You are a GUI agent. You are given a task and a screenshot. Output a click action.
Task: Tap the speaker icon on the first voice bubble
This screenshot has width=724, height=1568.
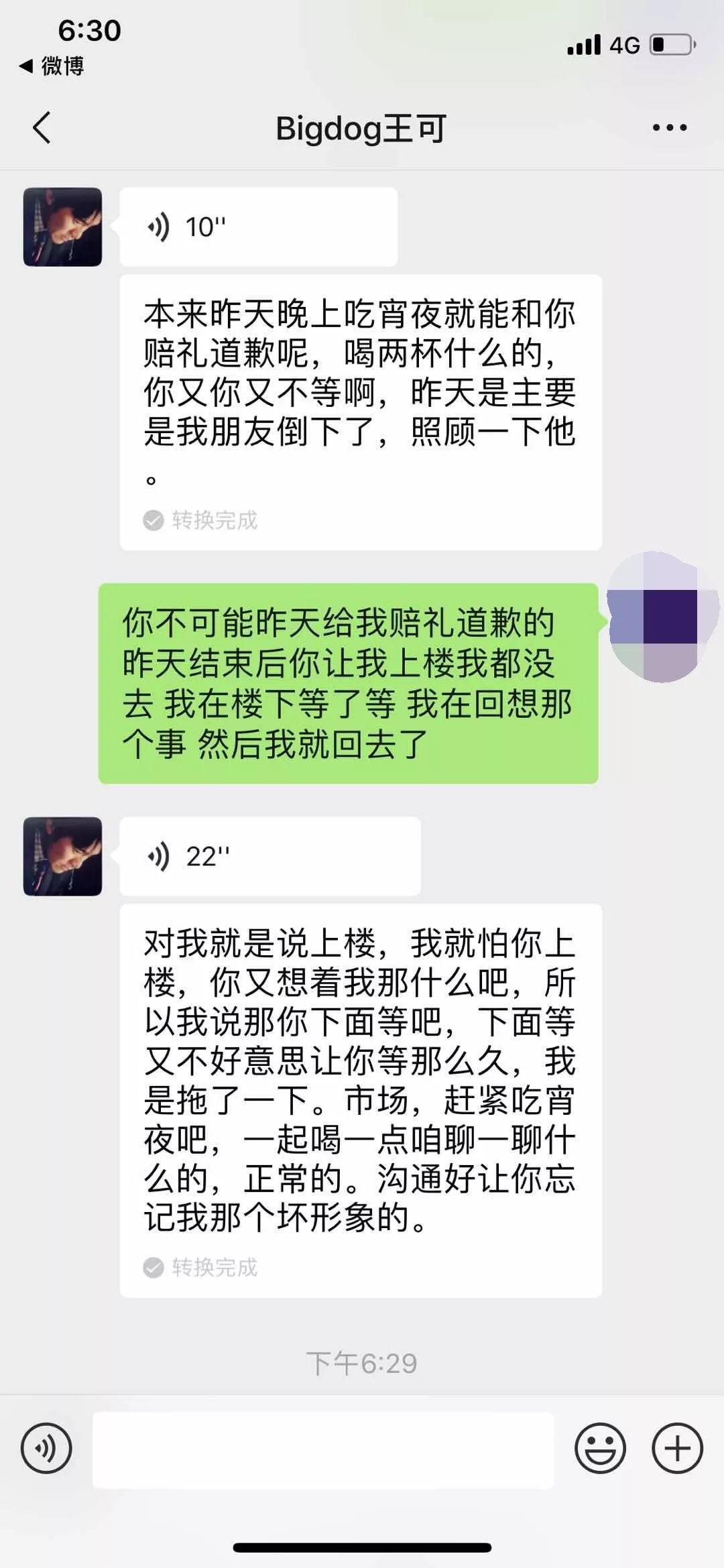159,225
